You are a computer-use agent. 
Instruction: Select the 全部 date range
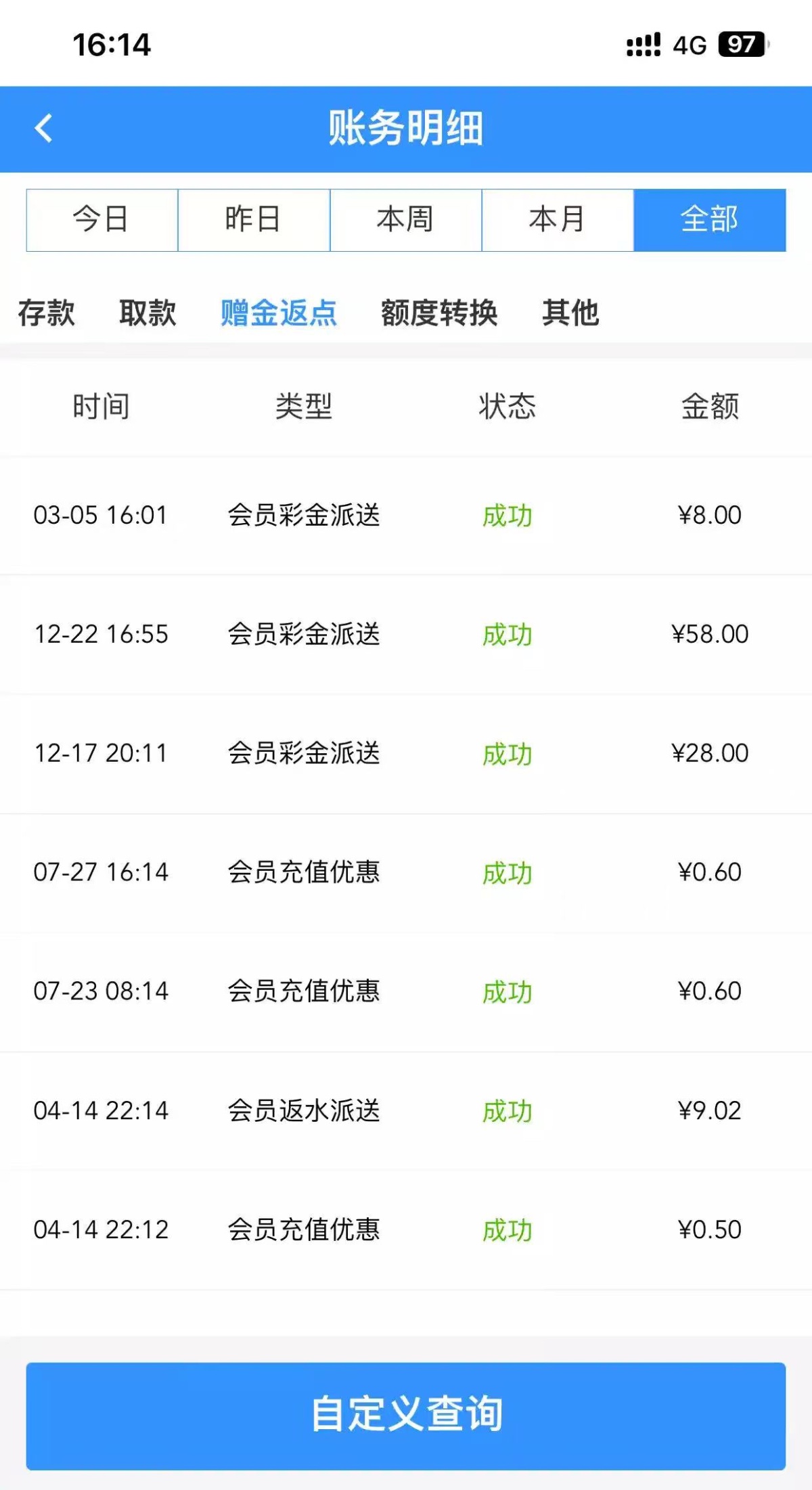709,220
